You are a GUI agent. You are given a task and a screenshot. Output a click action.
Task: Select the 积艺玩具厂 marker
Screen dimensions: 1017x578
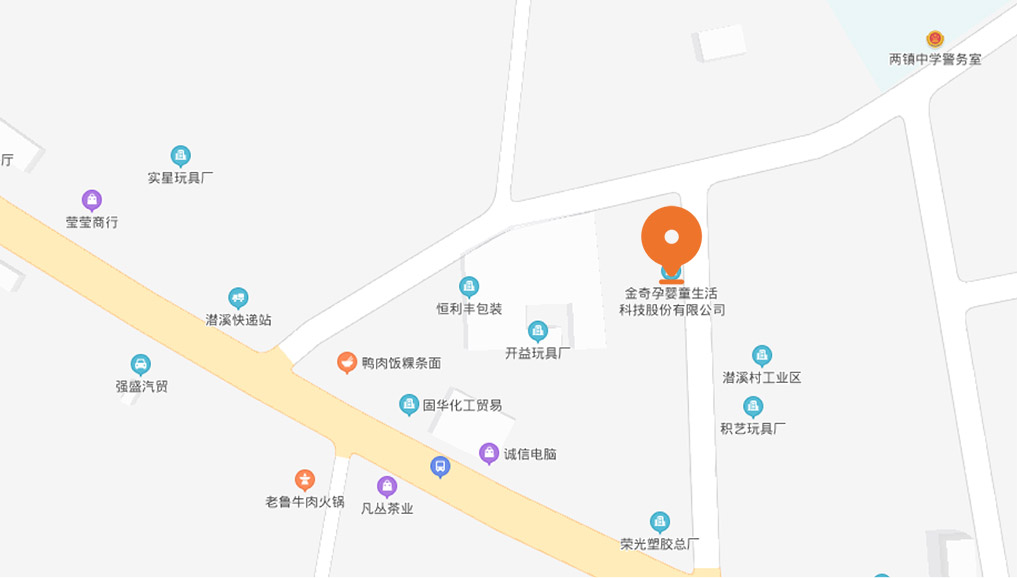click(x=753, y=406)
